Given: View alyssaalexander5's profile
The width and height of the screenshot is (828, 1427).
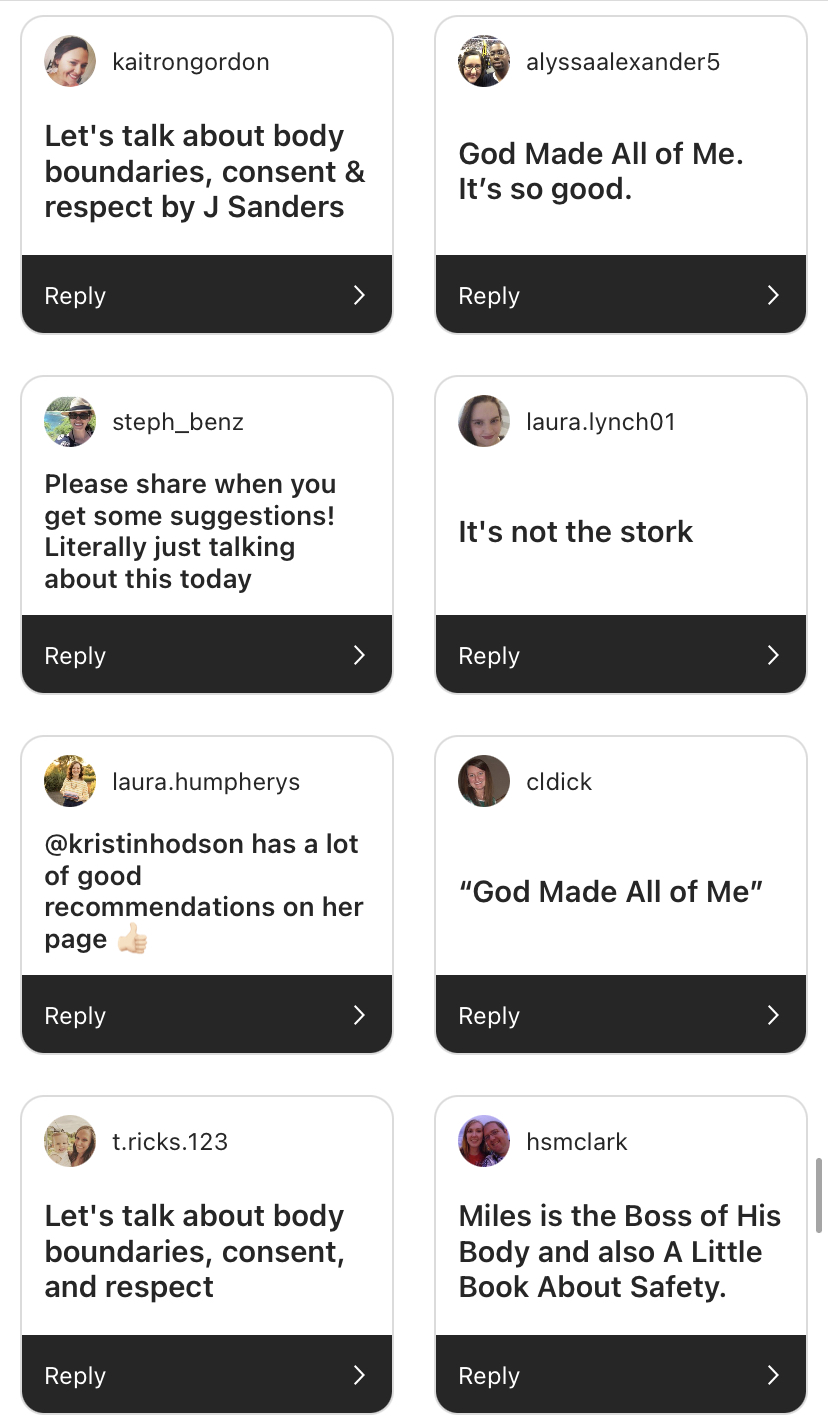Looking at the screenshot, I should click(x=484, y=61).
